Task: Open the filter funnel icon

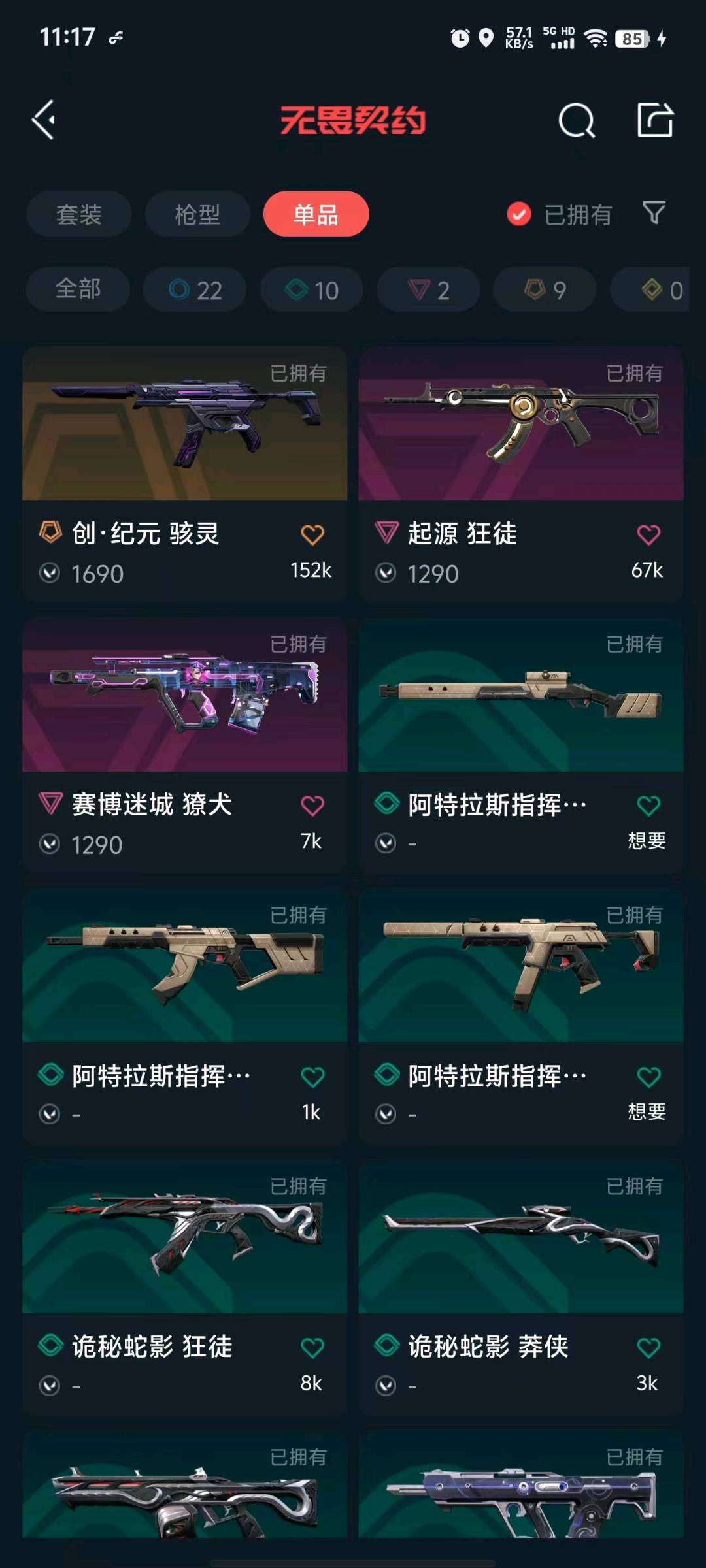Action: pos(654,213)
